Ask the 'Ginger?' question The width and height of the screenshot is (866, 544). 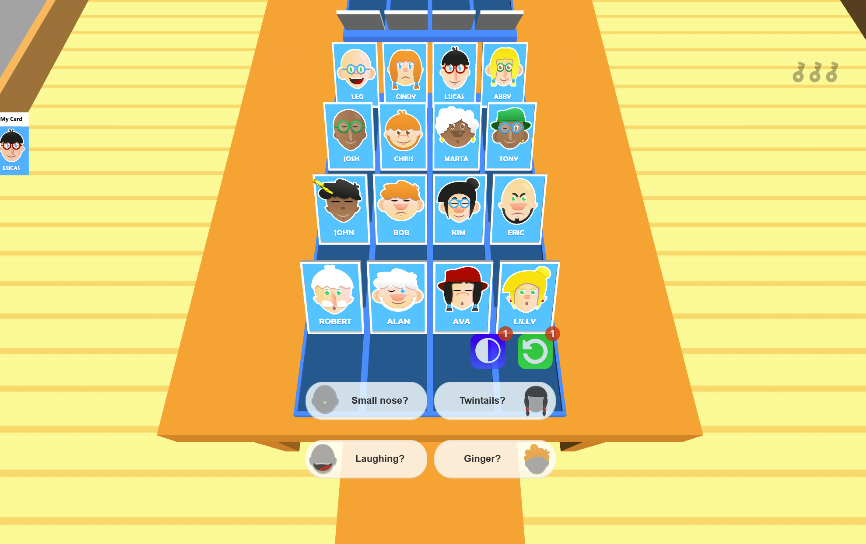click(494, 459)
